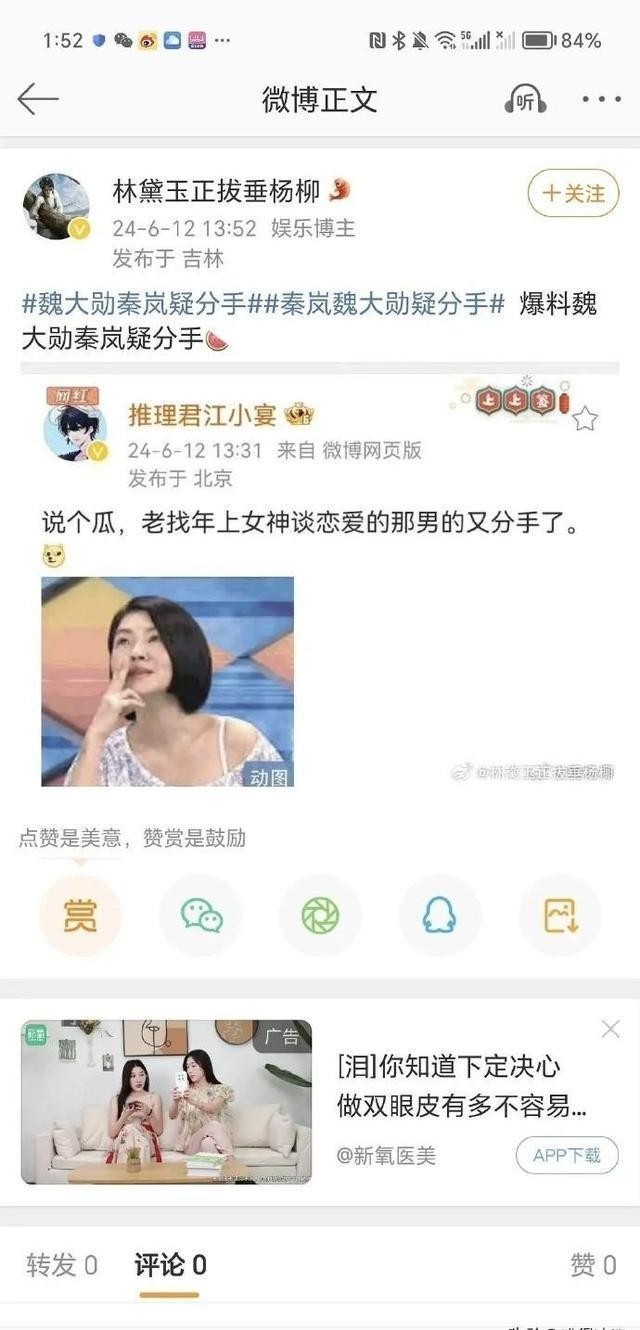
Task: Share the post to QQ
Action: click(440, 915)
